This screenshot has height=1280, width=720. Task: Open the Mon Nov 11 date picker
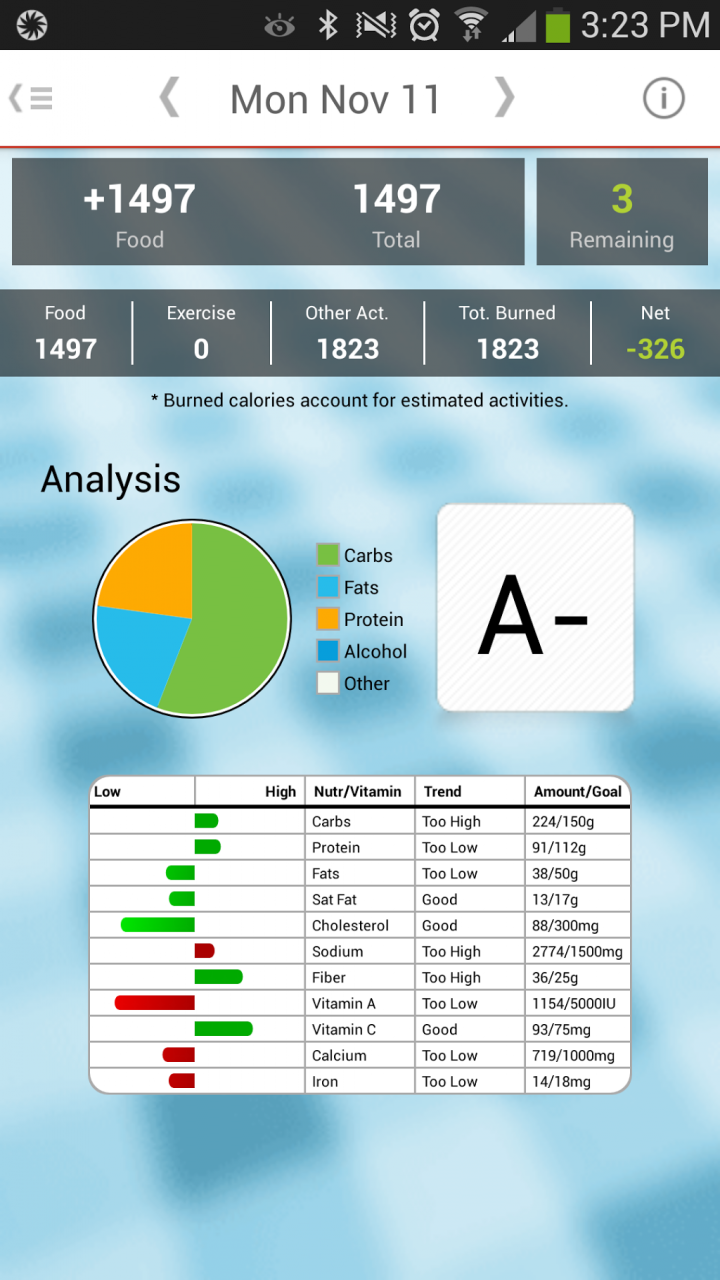[x=335, y=99]
